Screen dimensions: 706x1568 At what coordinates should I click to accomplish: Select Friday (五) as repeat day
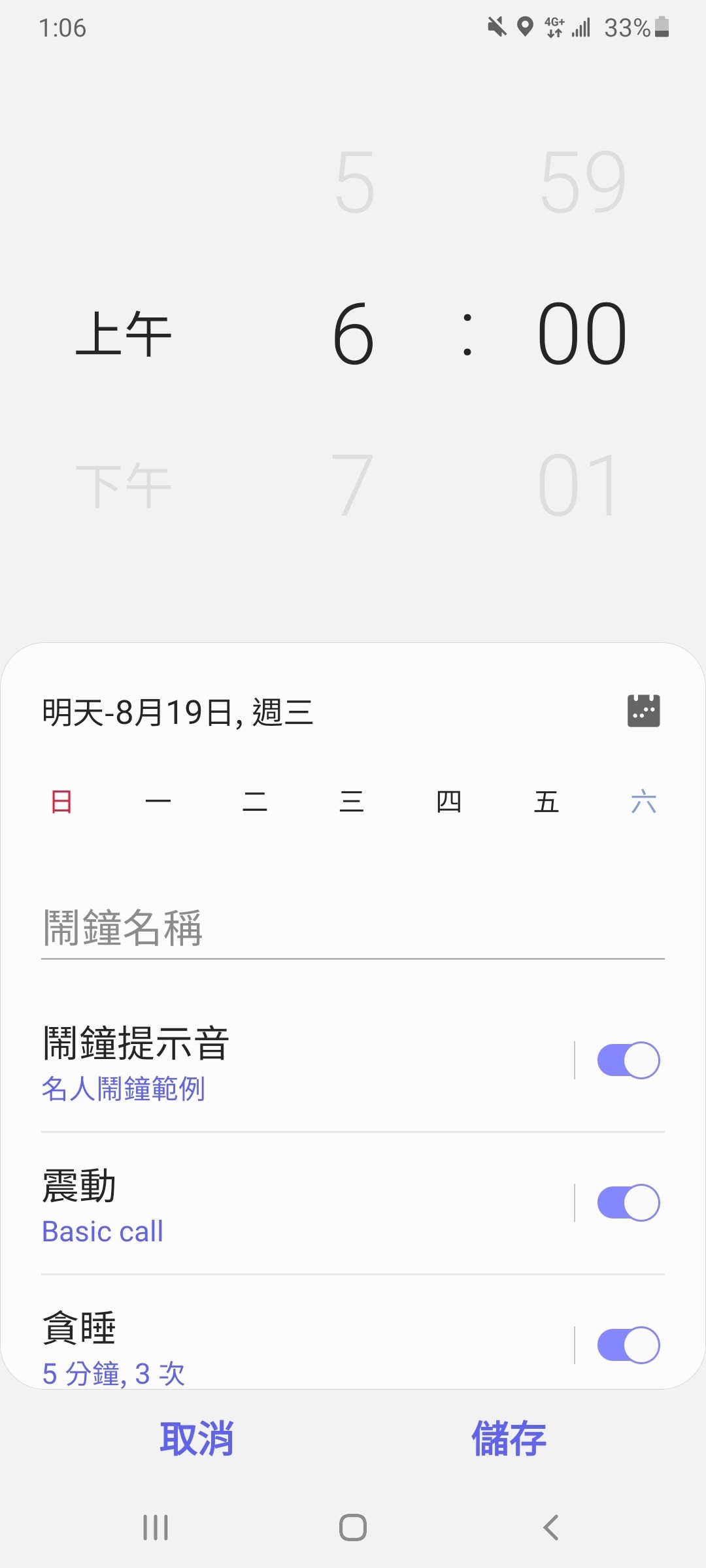click(x=546, y=802)
